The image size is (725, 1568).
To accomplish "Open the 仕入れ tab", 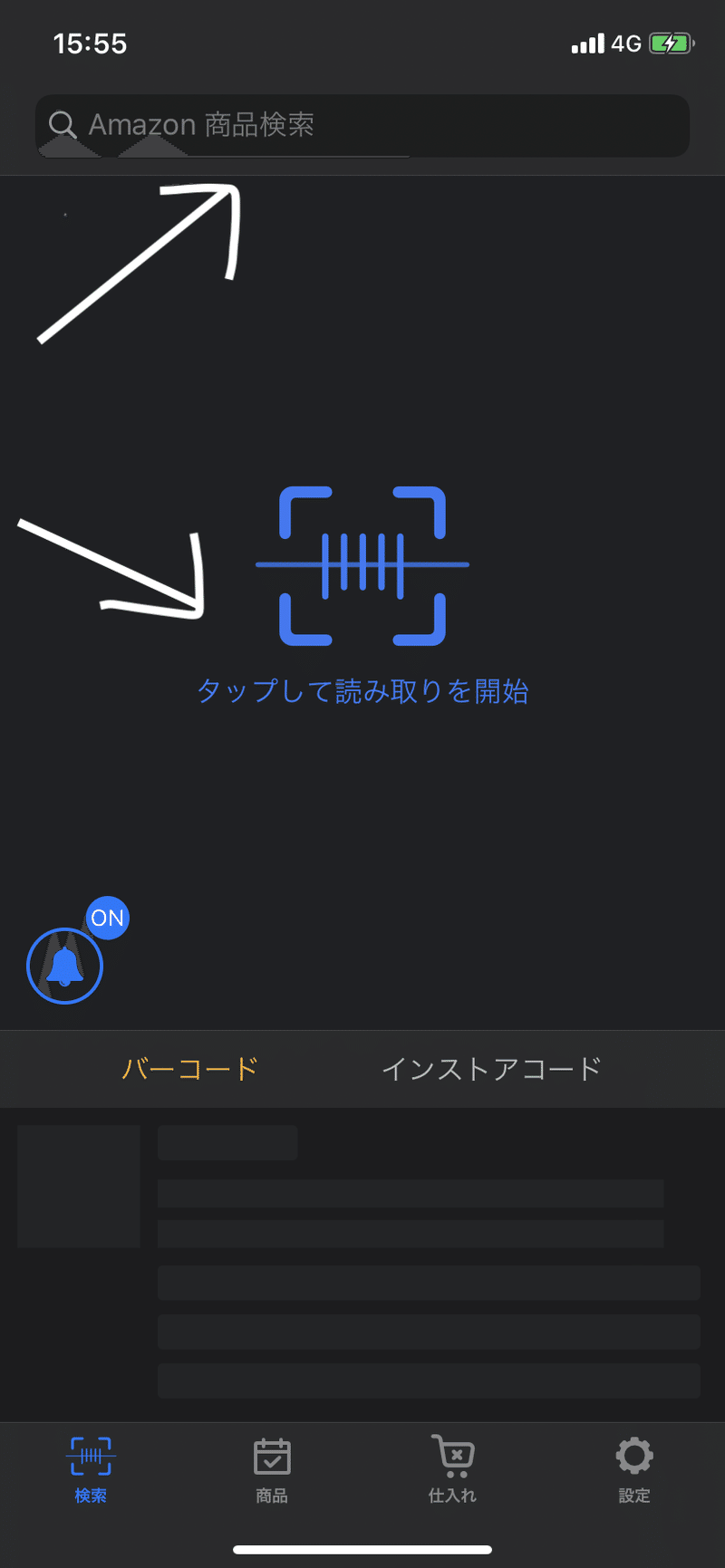I will click(452, 1469).
